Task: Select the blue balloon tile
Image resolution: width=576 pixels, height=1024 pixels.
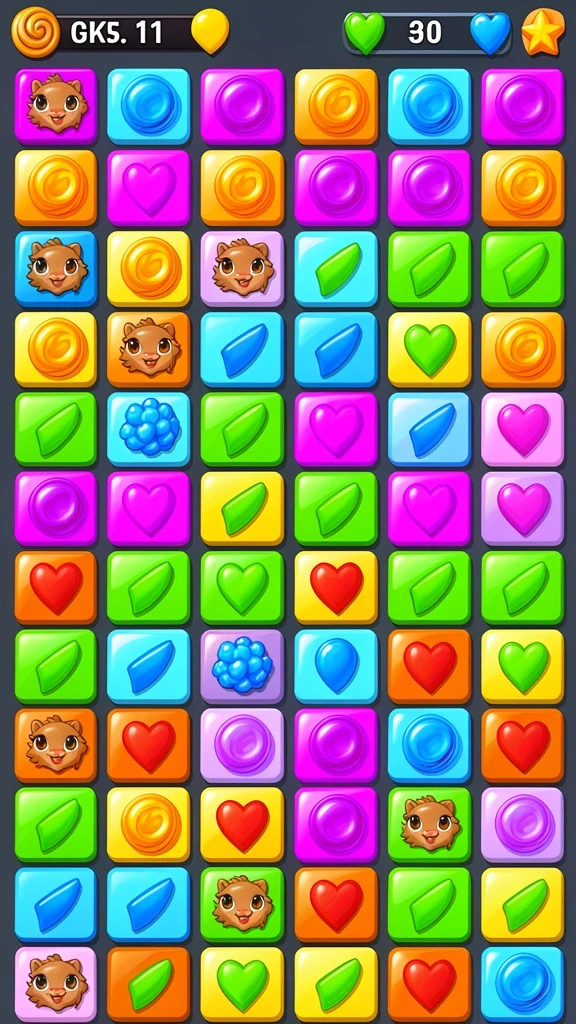Action: pos(336,665)
